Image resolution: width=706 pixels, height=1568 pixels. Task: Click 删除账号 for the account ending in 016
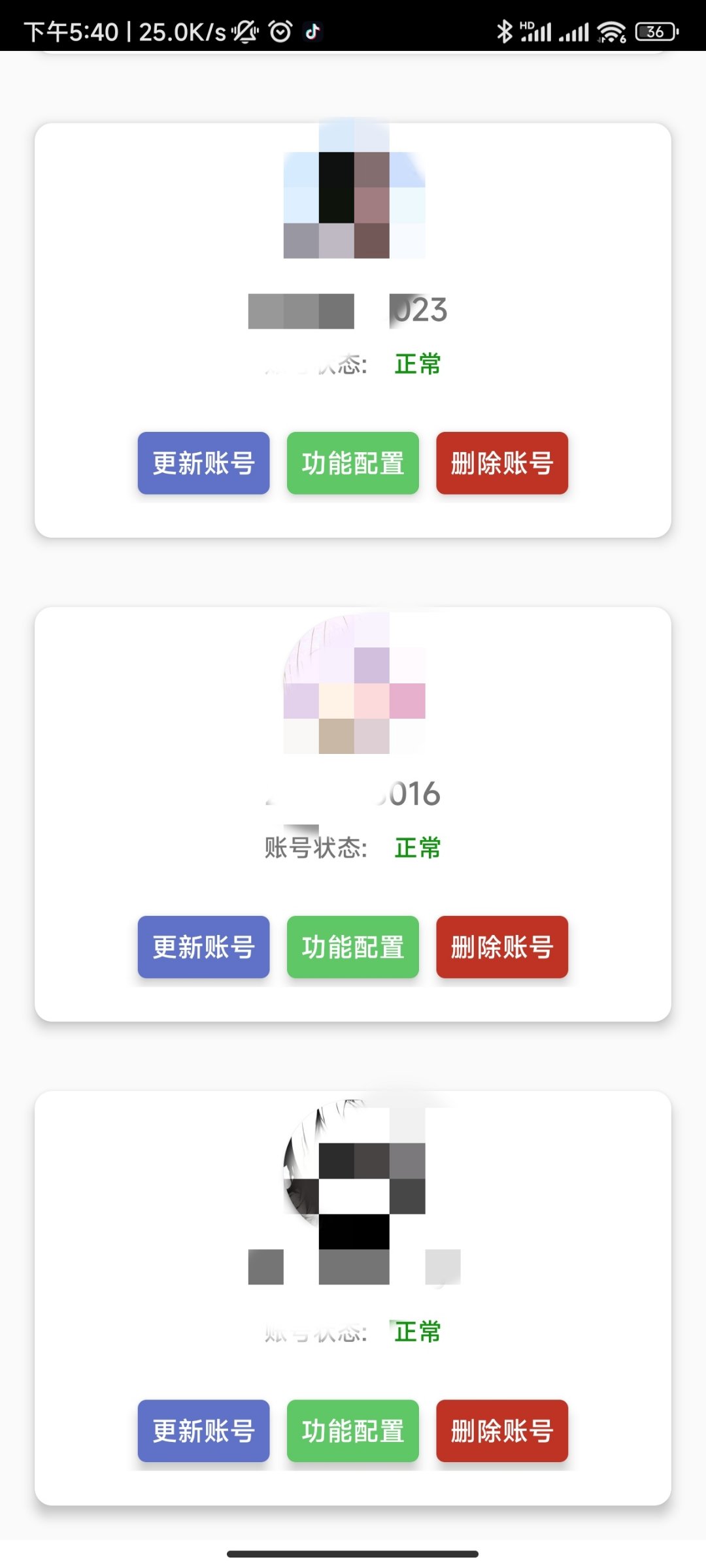tap(501, 948)
